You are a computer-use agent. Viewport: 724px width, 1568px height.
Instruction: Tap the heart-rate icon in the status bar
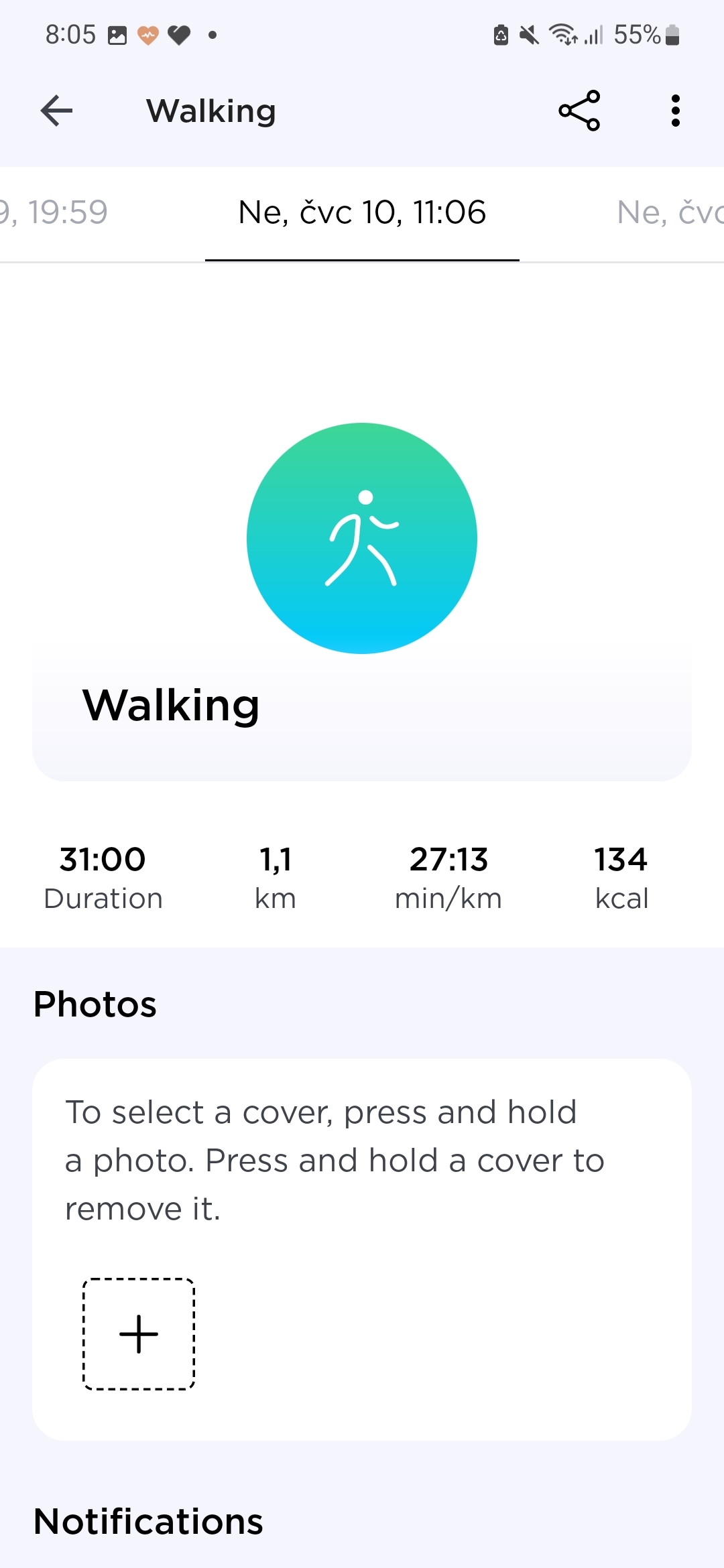(148, 34)
